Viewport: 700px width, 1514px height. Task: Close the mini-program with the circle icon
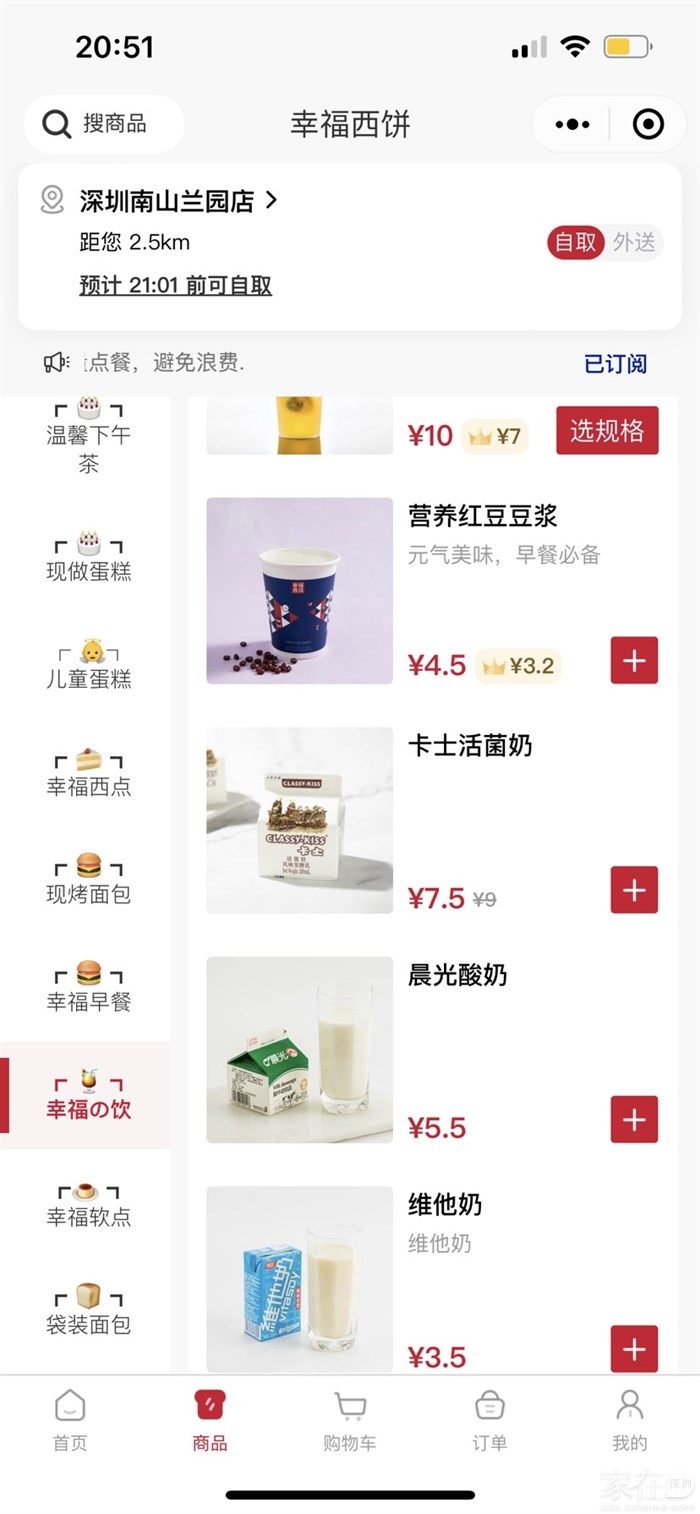click(x=648, y=125)
